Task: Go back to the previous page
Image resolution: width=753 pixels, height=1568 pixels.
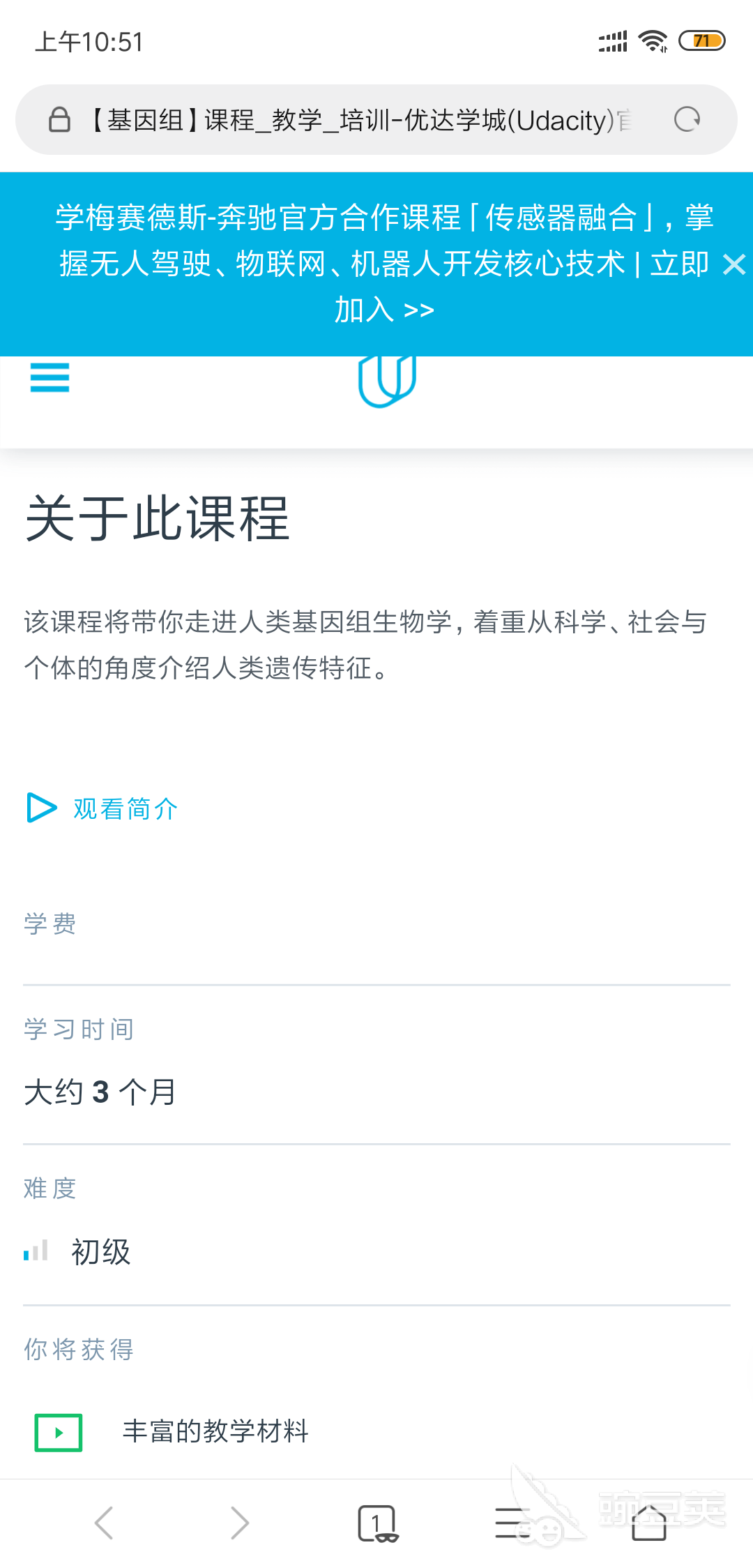Action: 104,1523
